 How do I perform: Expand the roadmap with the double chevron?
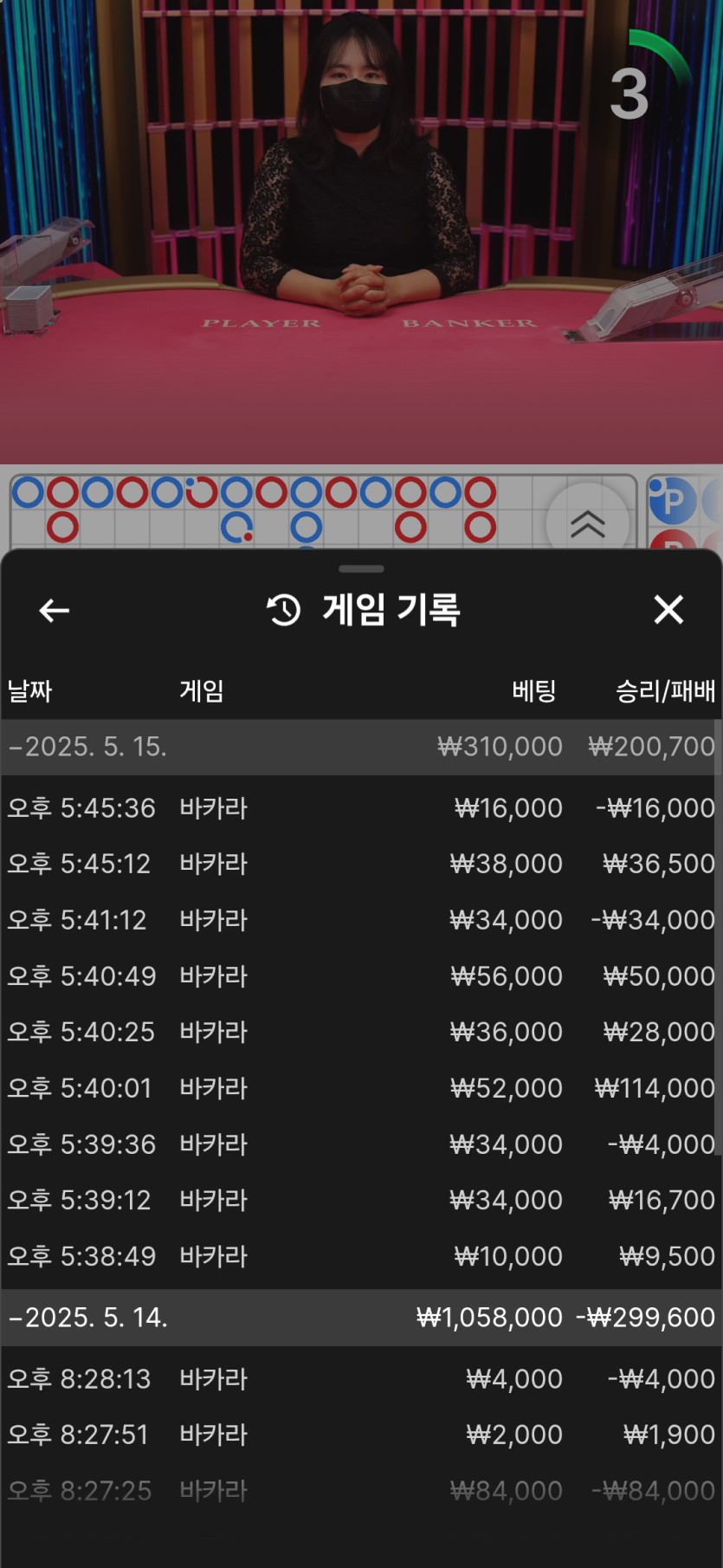pyautogui.click(x=588, y=523)
